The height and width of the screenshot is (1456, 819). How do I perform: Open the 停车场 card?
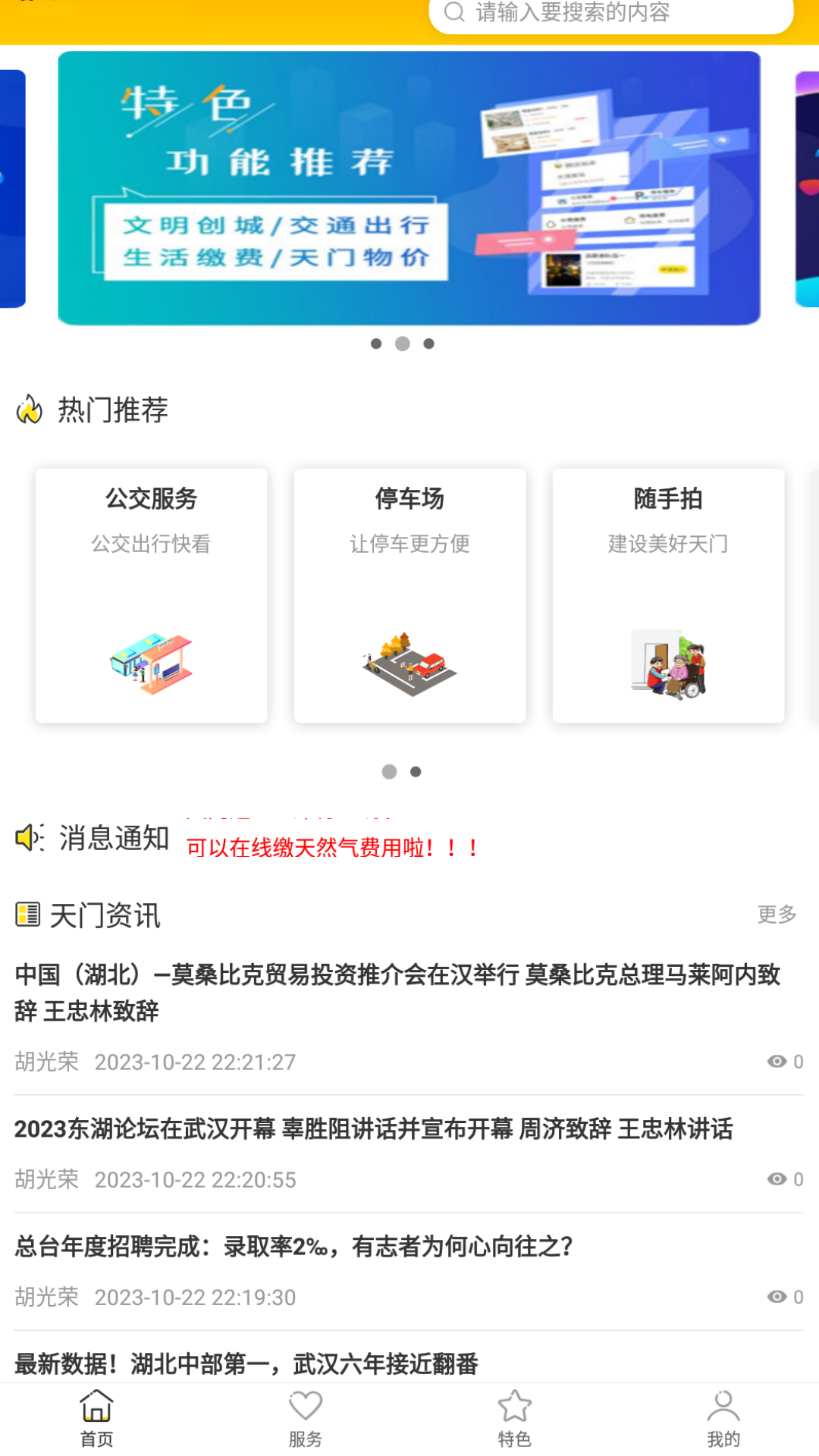[409, 595]
